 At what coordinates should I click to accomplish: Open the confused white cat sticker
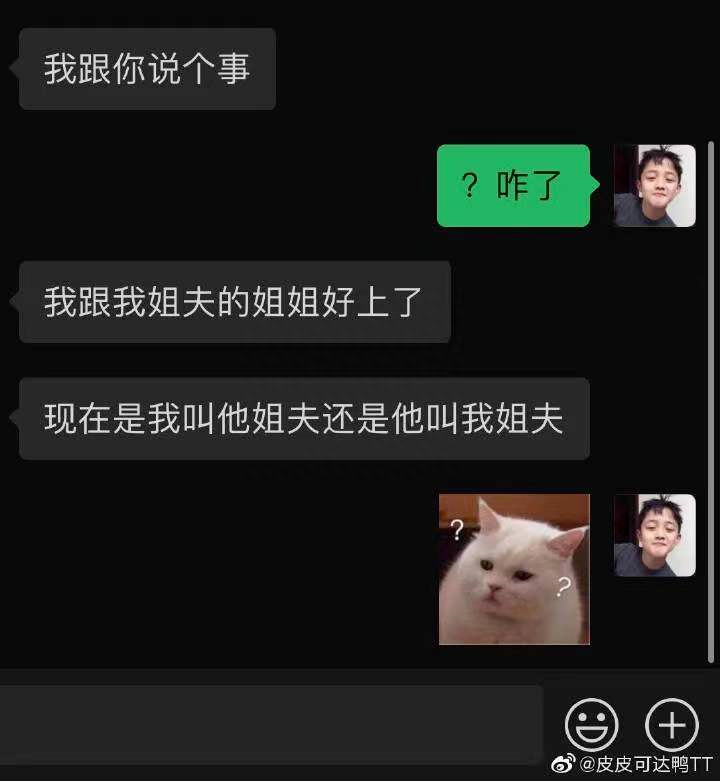pyautogui.click(x=514, y=569)
